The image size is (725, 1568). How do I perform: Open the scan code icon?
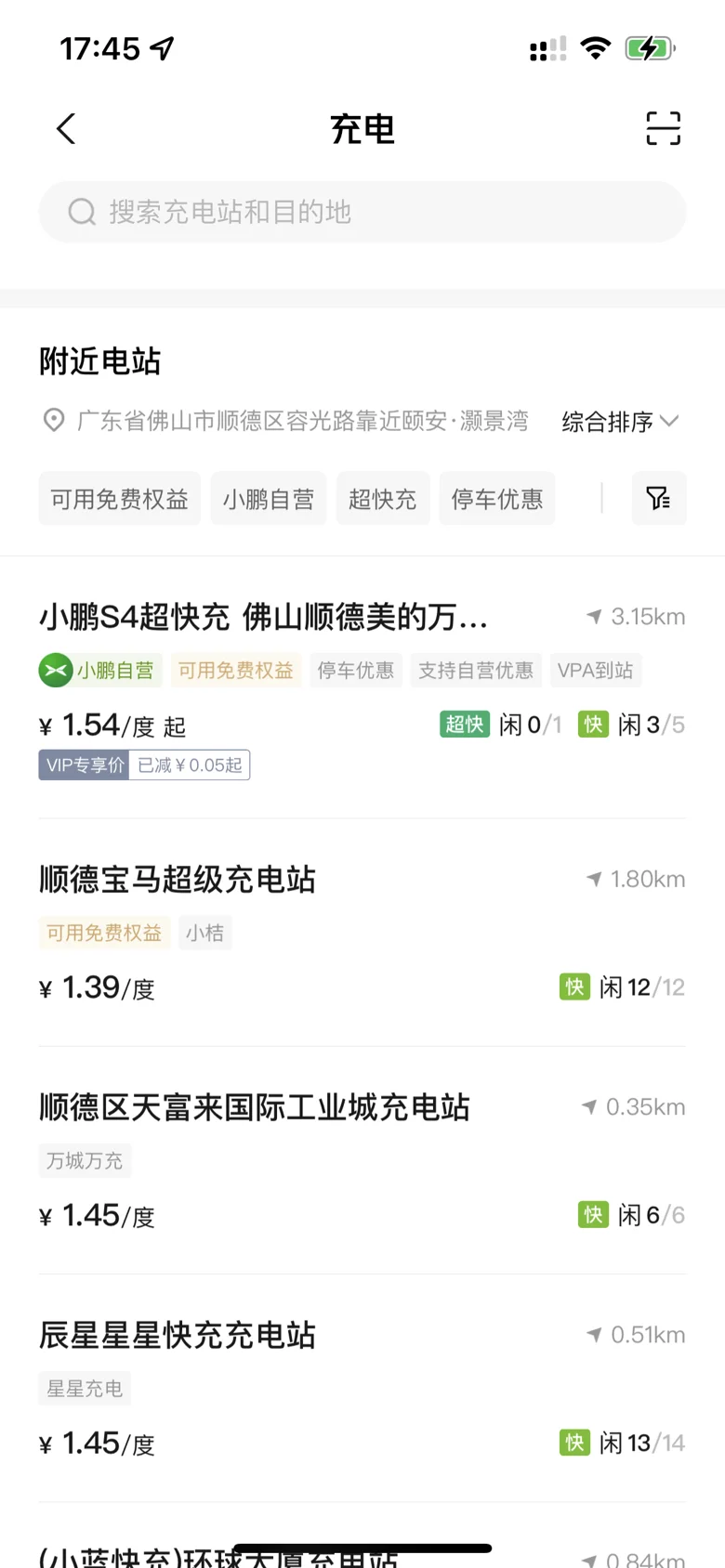(663, 128)
